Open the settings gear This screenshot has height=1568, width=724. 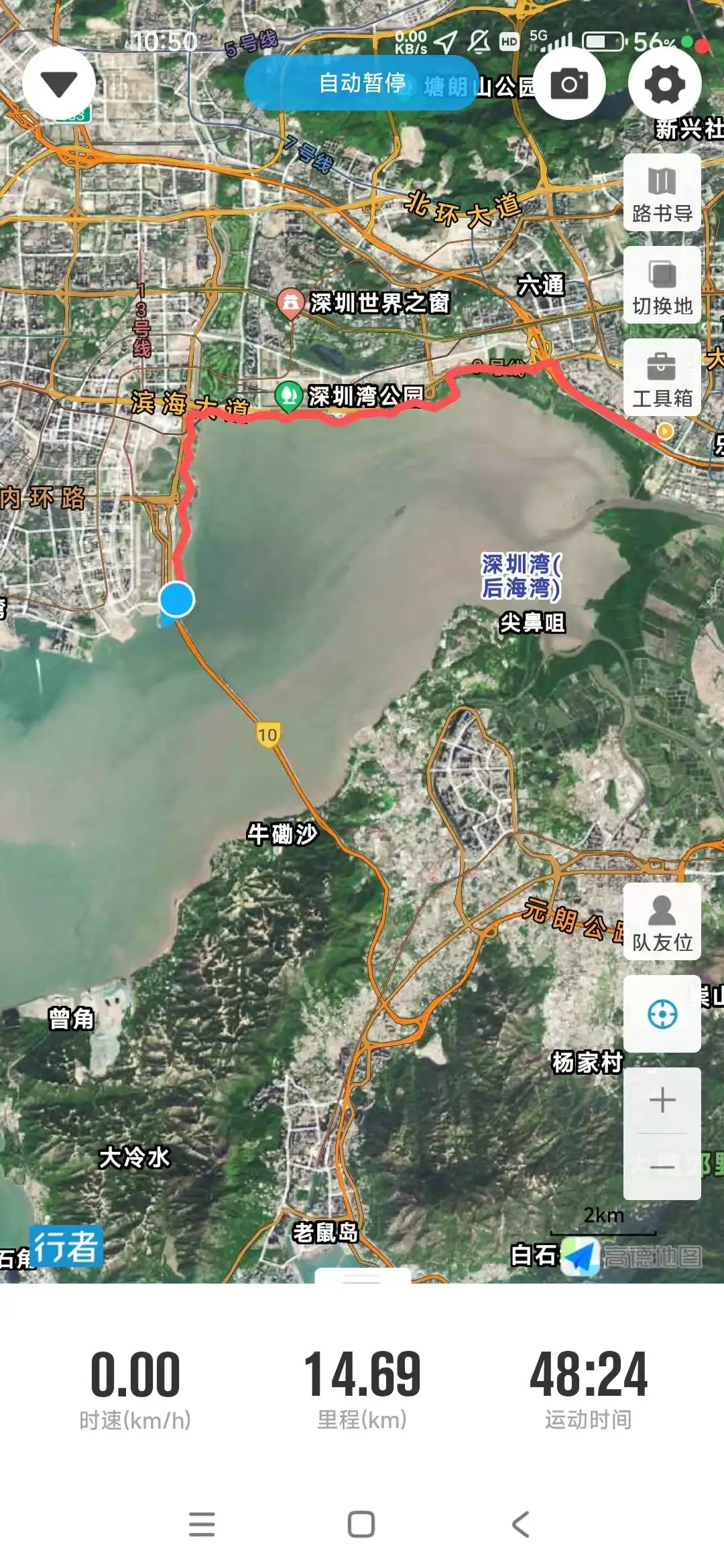(664, 84)
